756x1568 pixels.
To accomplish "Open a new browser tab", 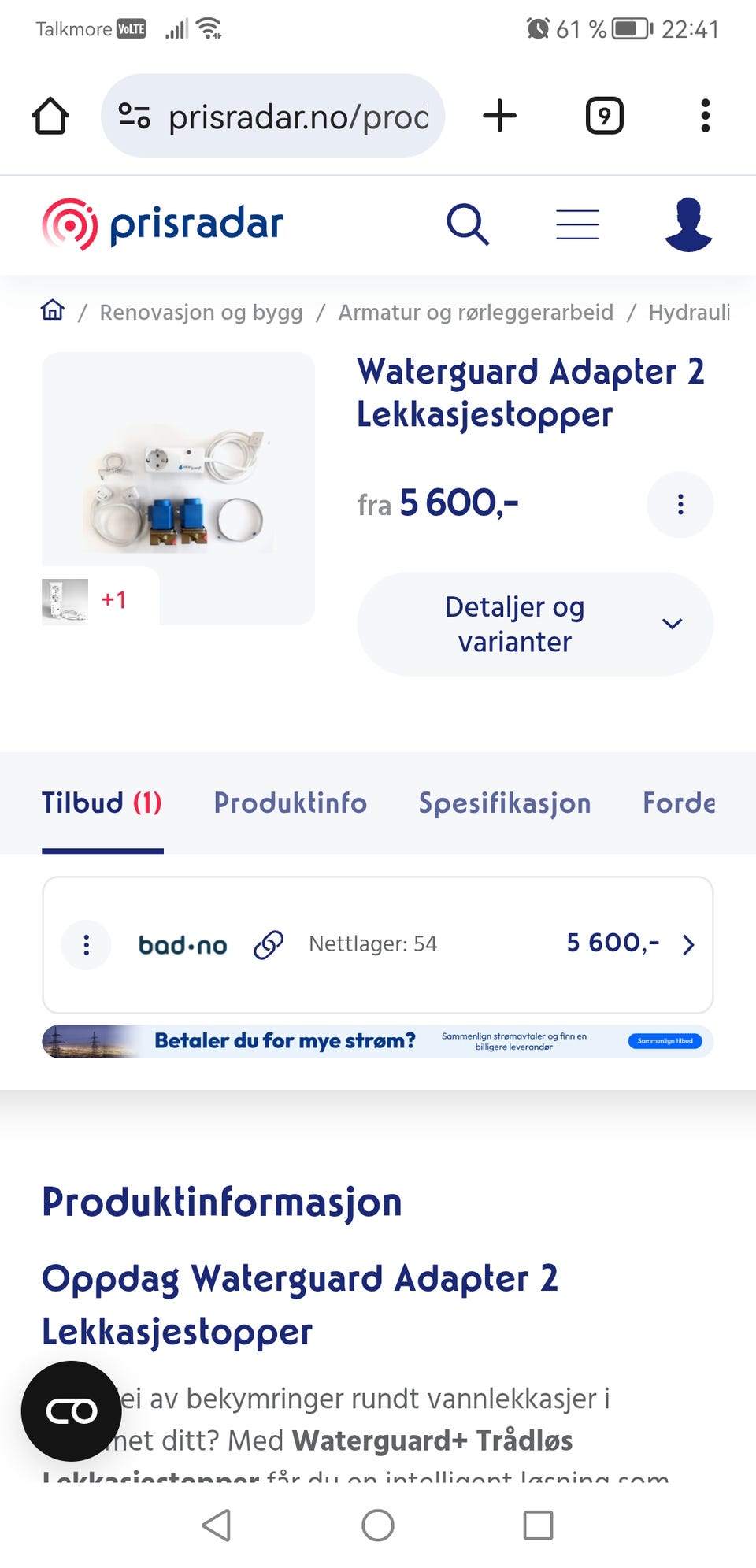I will pyautogui.click(x=499, y=116).
